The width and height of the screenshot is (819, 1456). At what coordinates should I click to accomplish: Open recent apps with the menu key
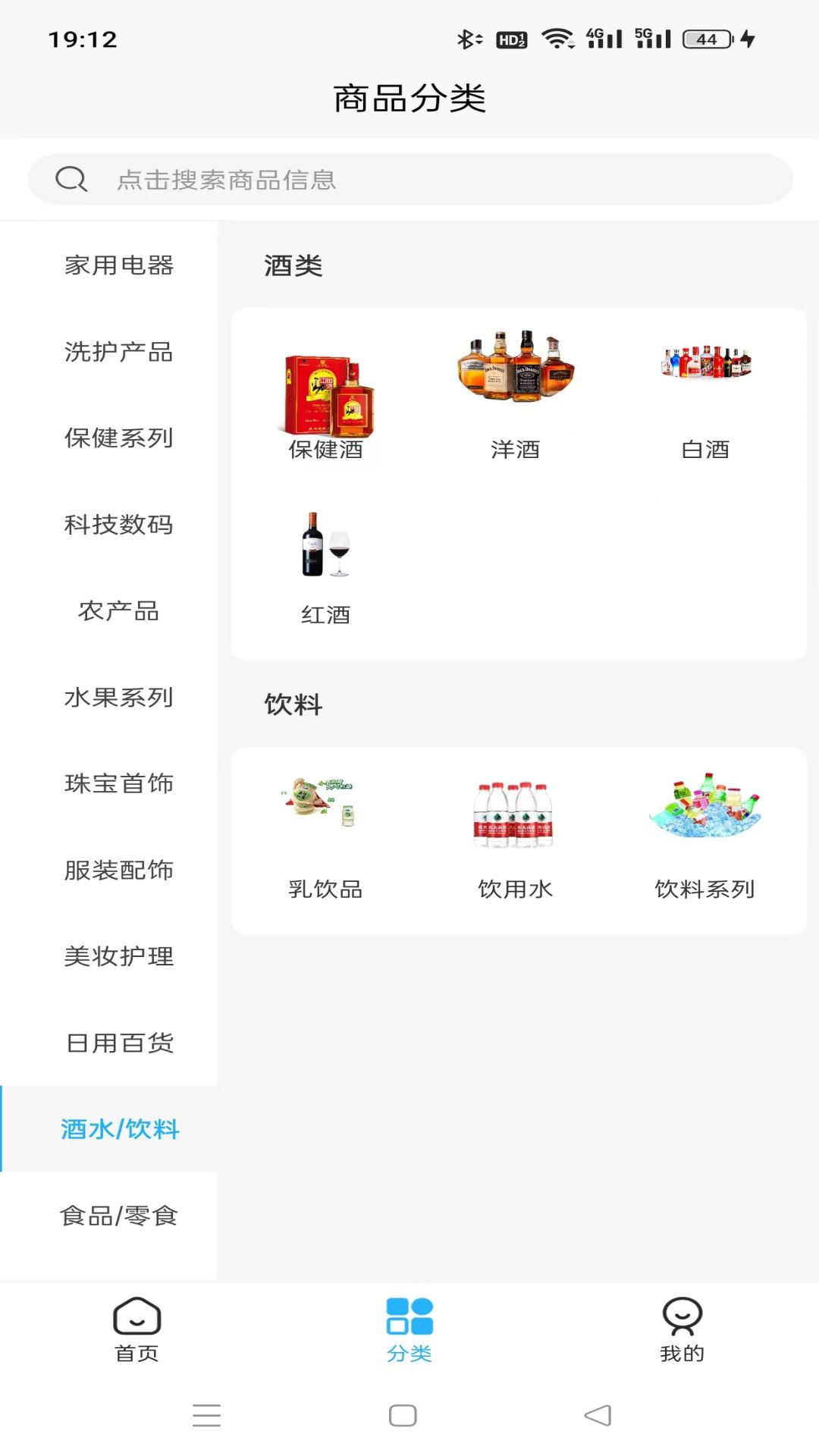[x=206, y=1415]
